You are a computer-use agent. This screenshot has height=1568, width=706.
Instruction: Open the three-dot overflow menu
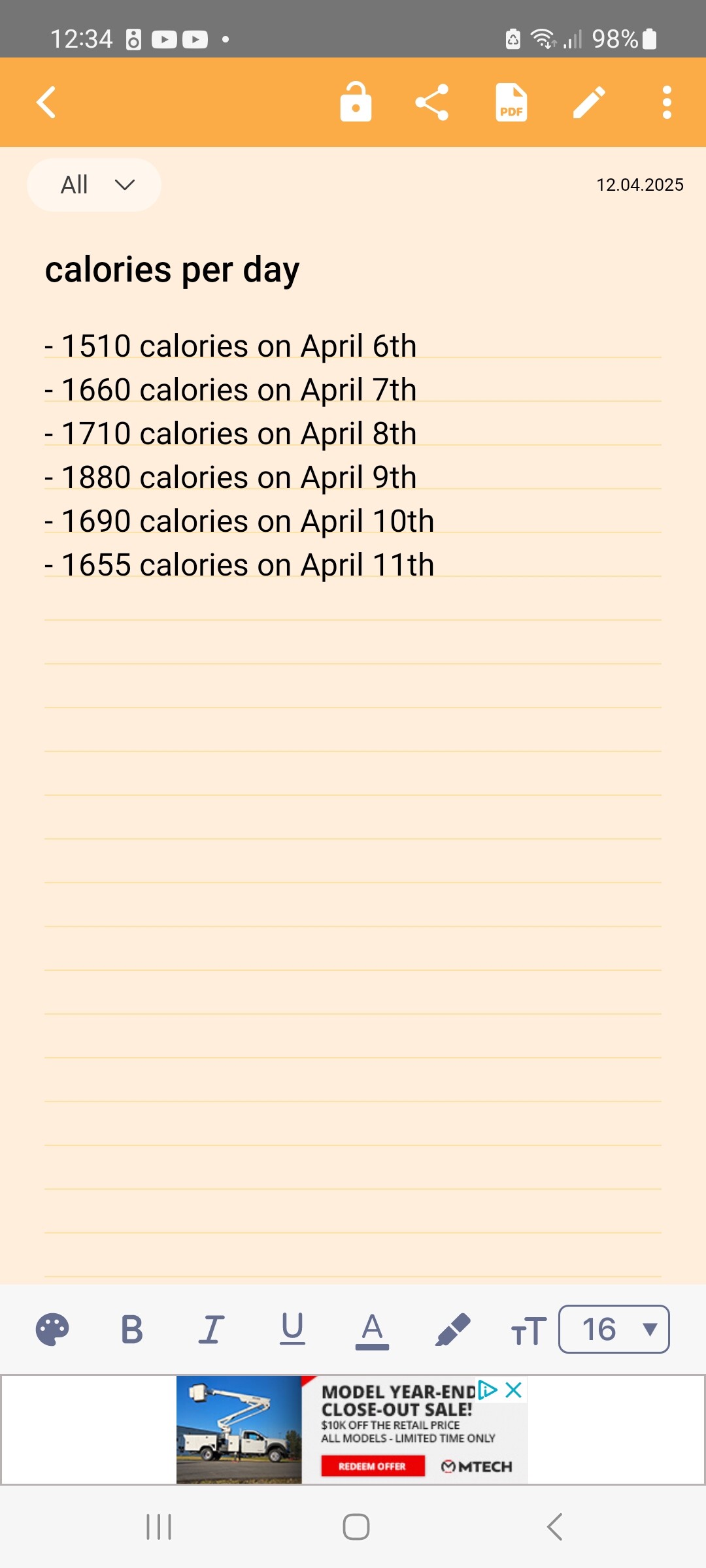coord(667,103)
